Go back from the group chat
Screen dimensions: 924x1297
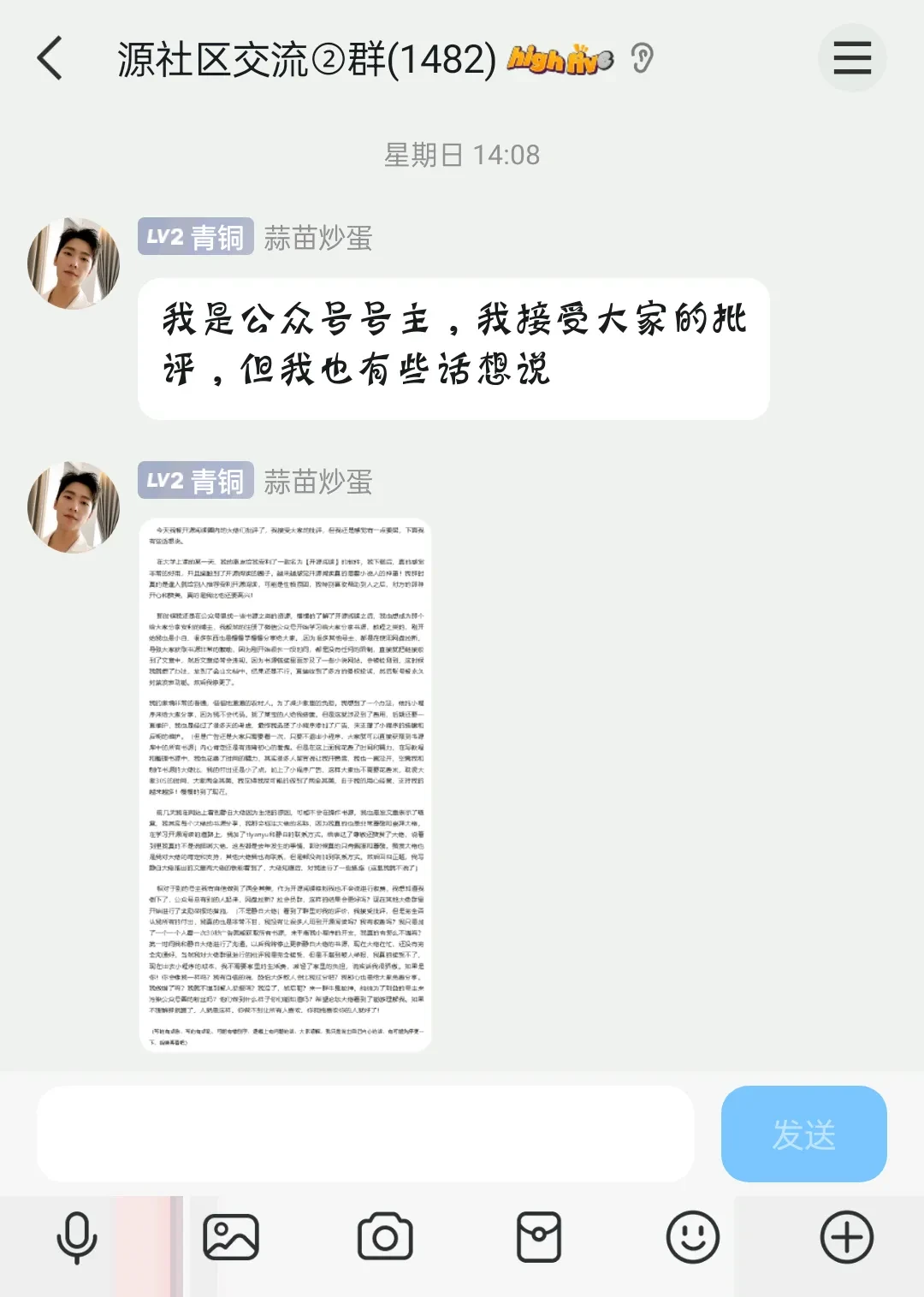(51, 59)
